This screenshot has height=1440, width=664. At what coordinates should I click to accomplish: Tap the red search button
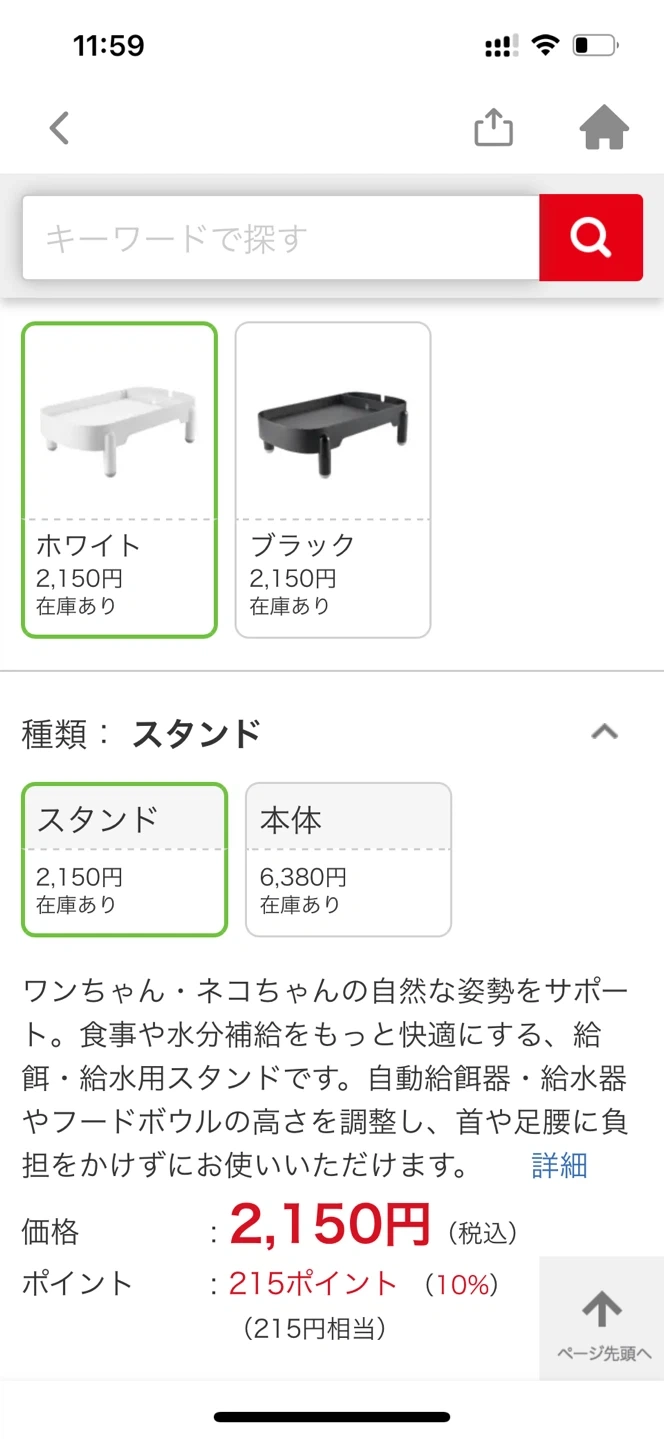(x=590, y=238)
